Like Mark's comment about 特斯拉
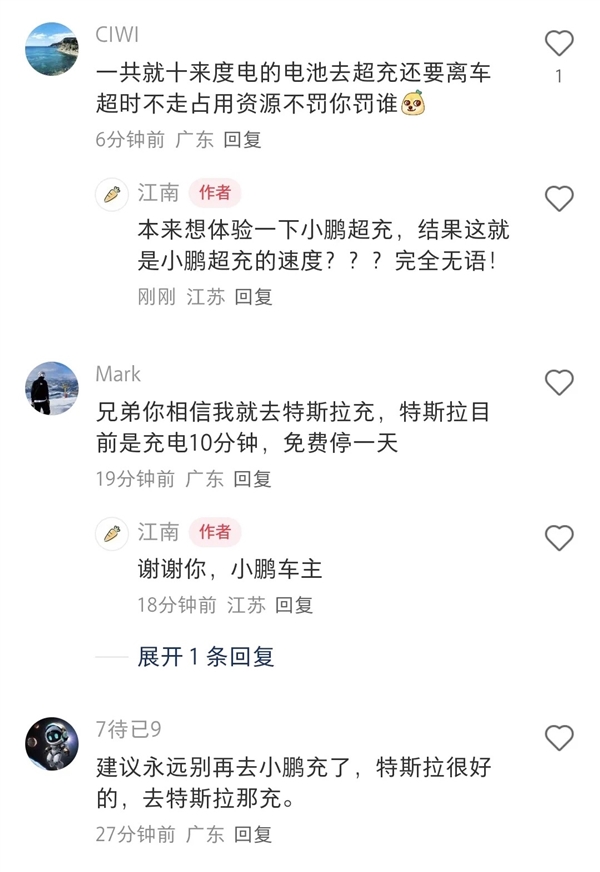The image size is (600, 872). 558,382
